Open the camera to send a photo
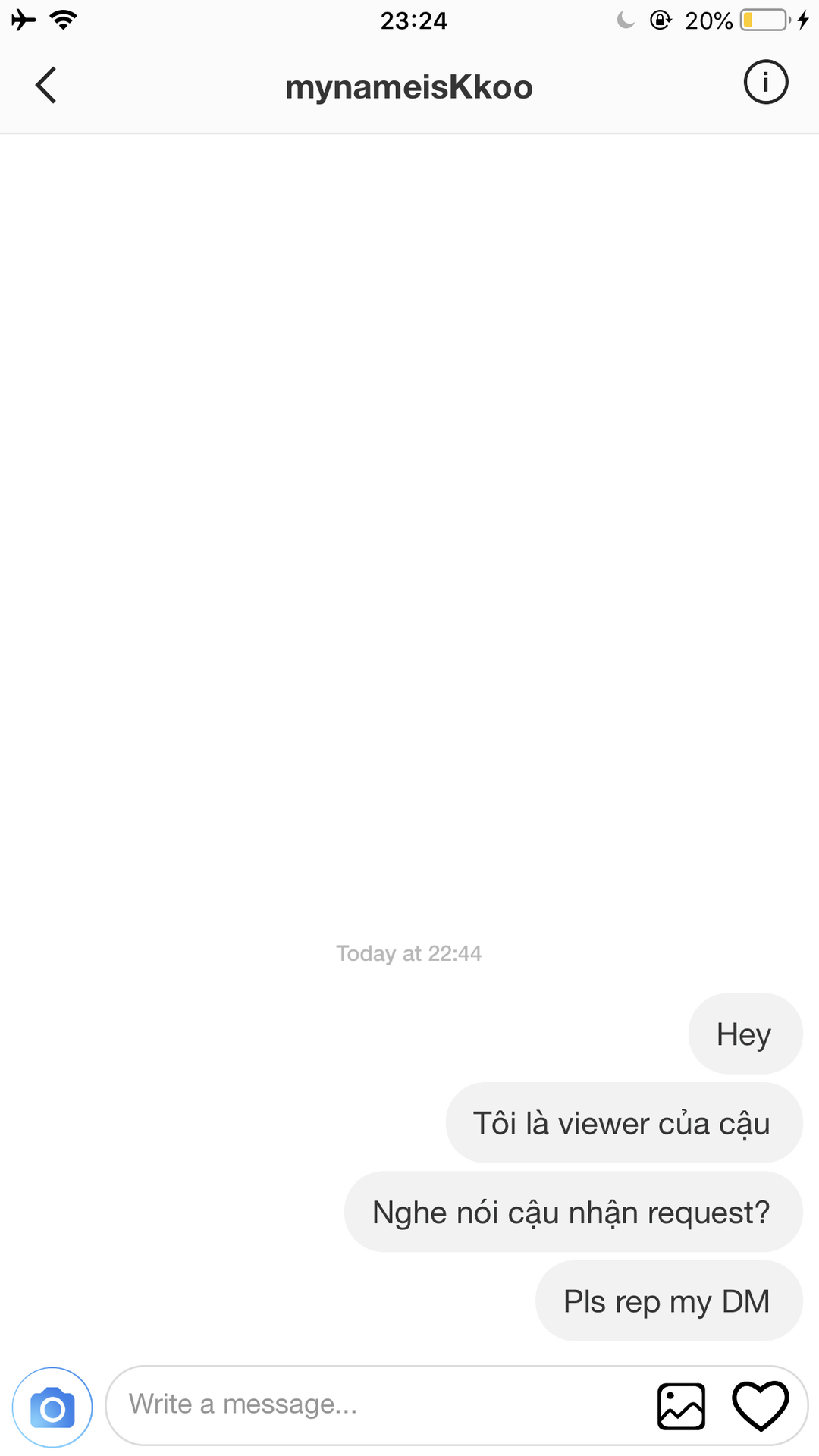Viewport: 819px width, 1456px height. (52, 1407)
